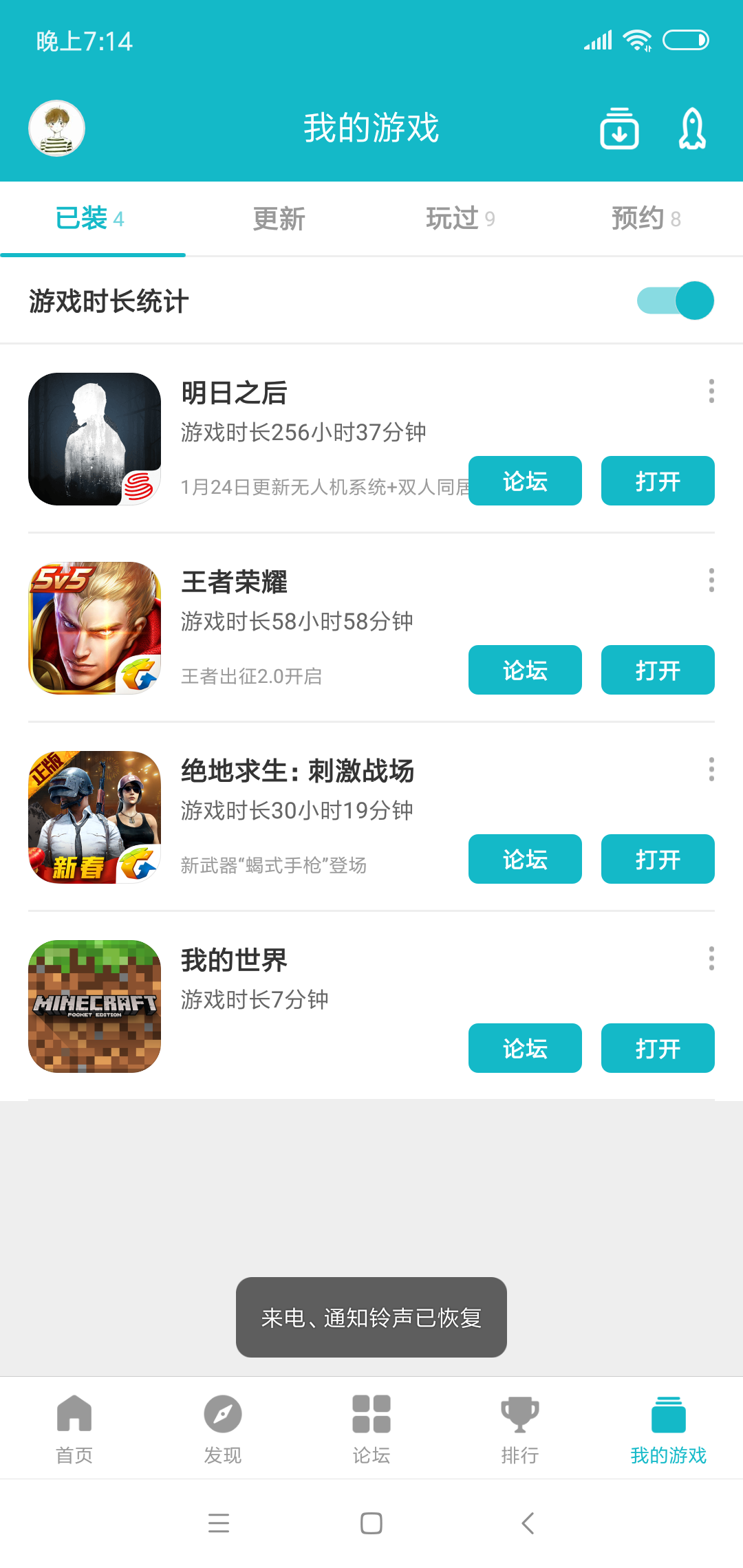
Task: Disable the 游戏时长统计 switch
Action: point(676,301)
